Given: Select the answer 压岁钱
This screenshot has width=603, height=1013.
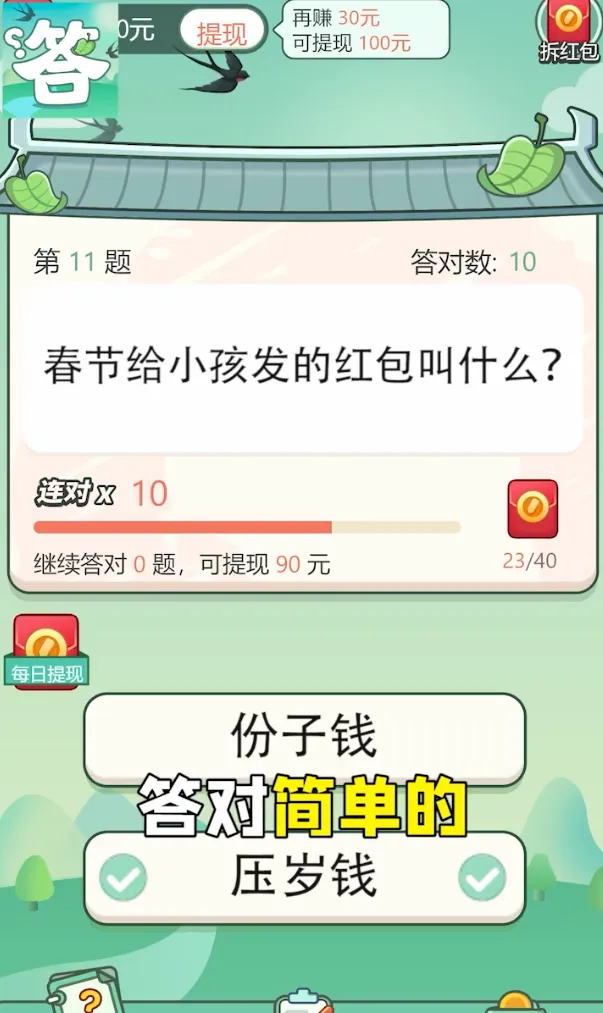Looking at the screenshot, I should tap(304, 878).
